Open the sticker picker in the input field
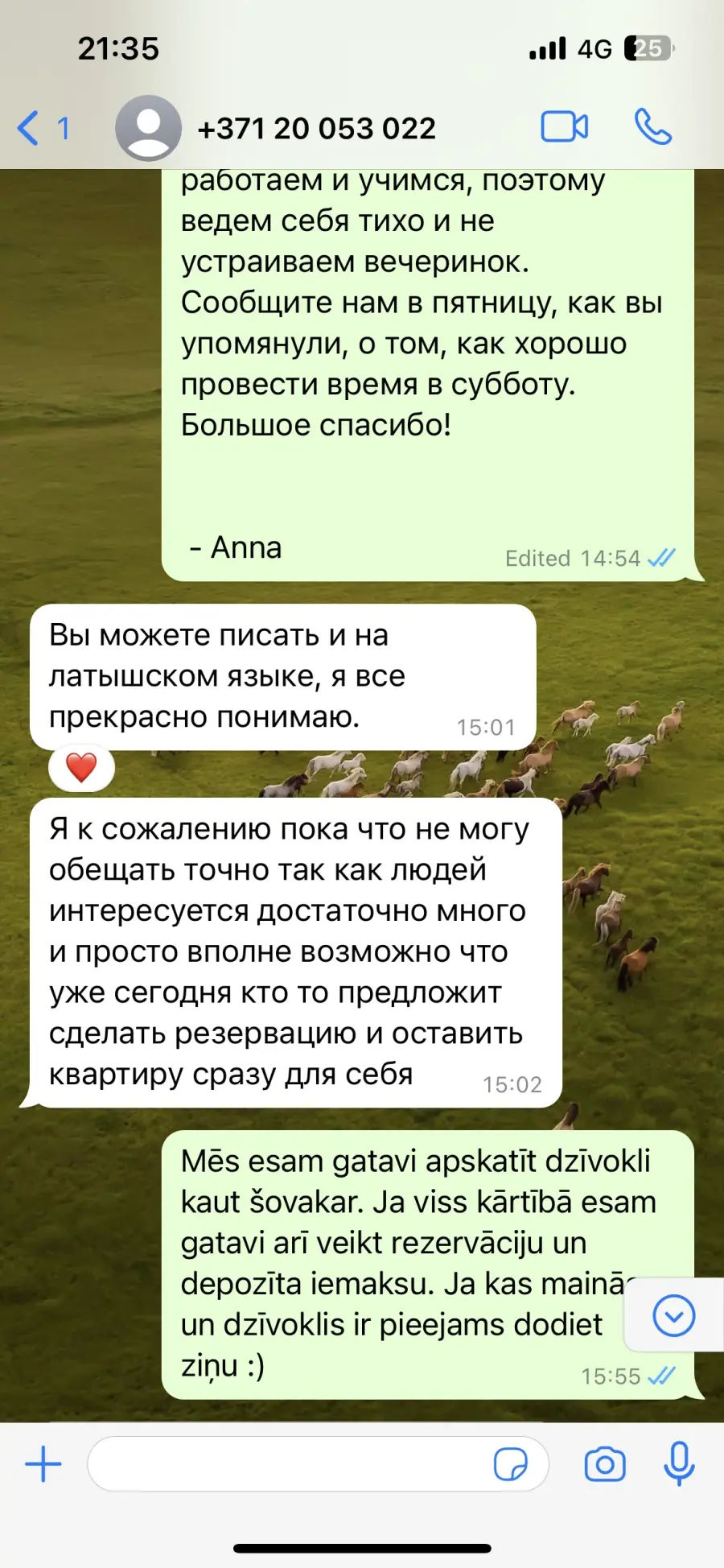 point(510,1464)
